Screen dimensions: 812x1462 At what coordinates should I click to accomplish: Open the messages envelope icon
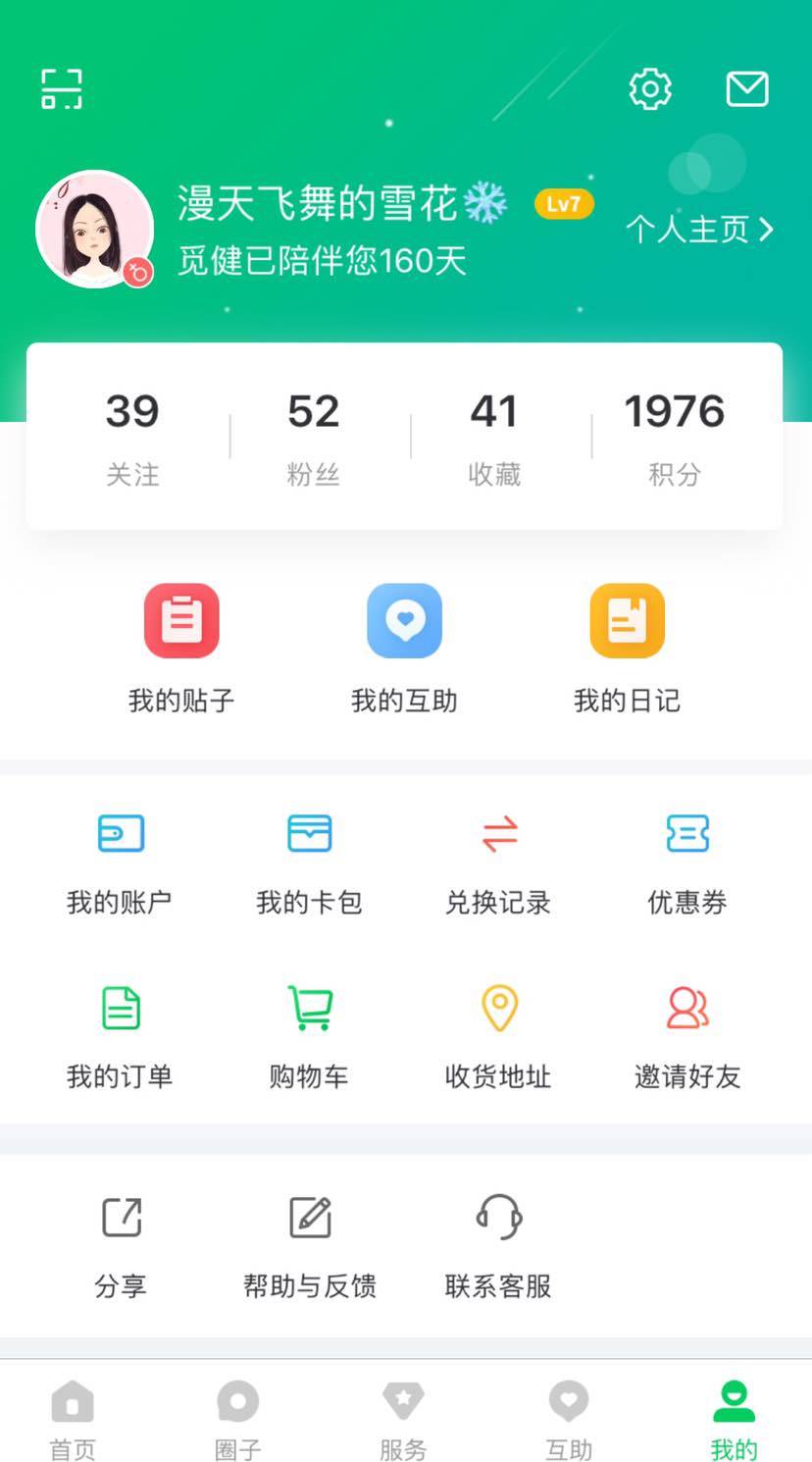tap(747, 89)
